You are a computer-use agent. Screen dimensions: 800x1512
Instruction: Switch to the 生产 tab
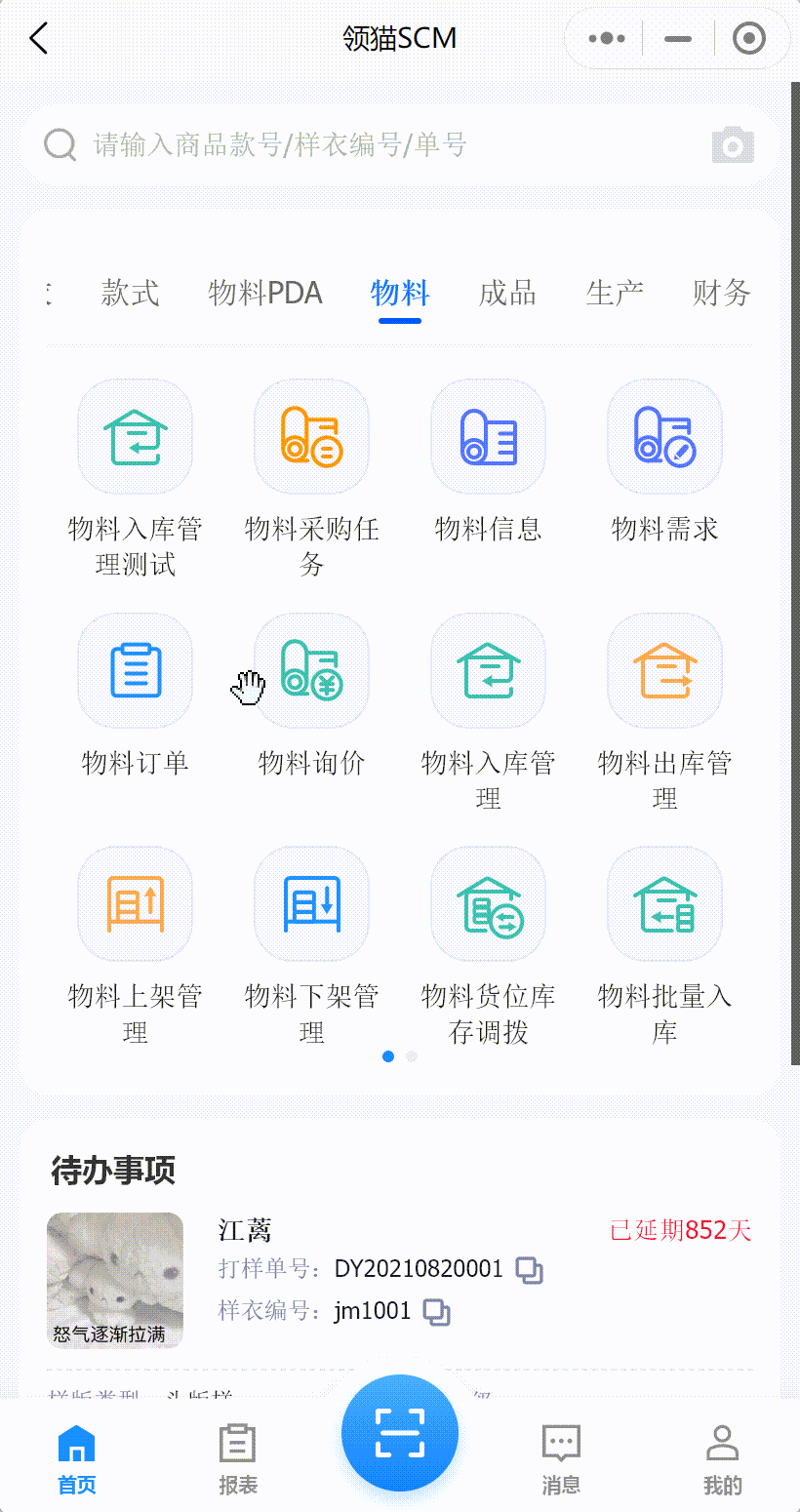(x=615, y=293)
